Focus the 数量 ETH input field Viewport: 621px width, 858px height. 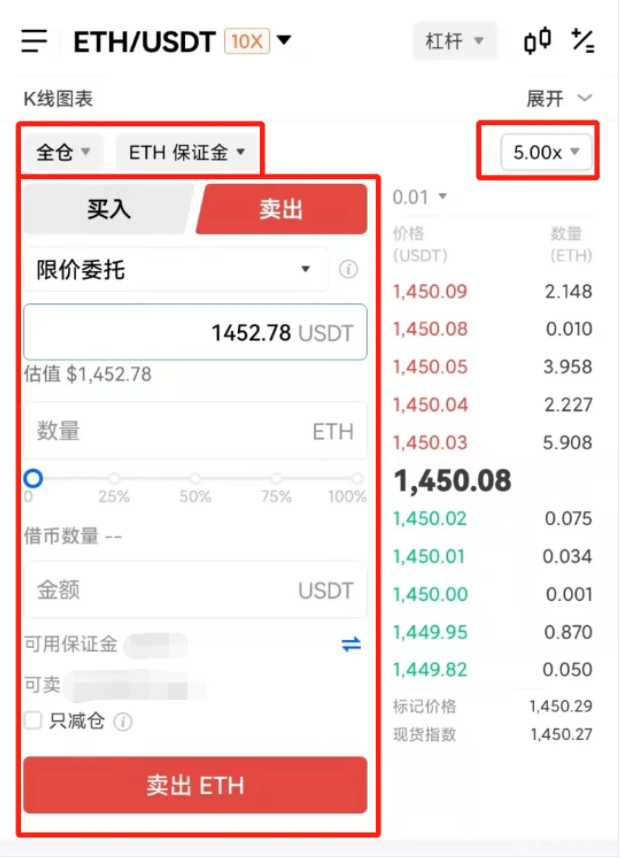click(195, 431)
